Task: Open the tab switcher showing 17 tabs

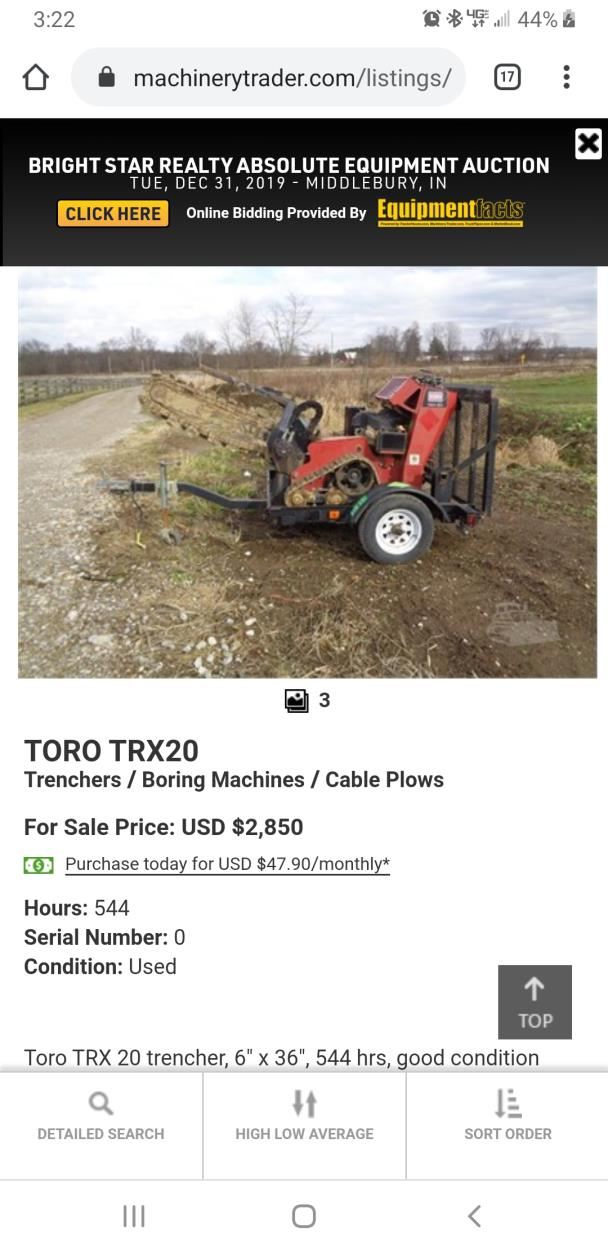Action: (507, 77)
